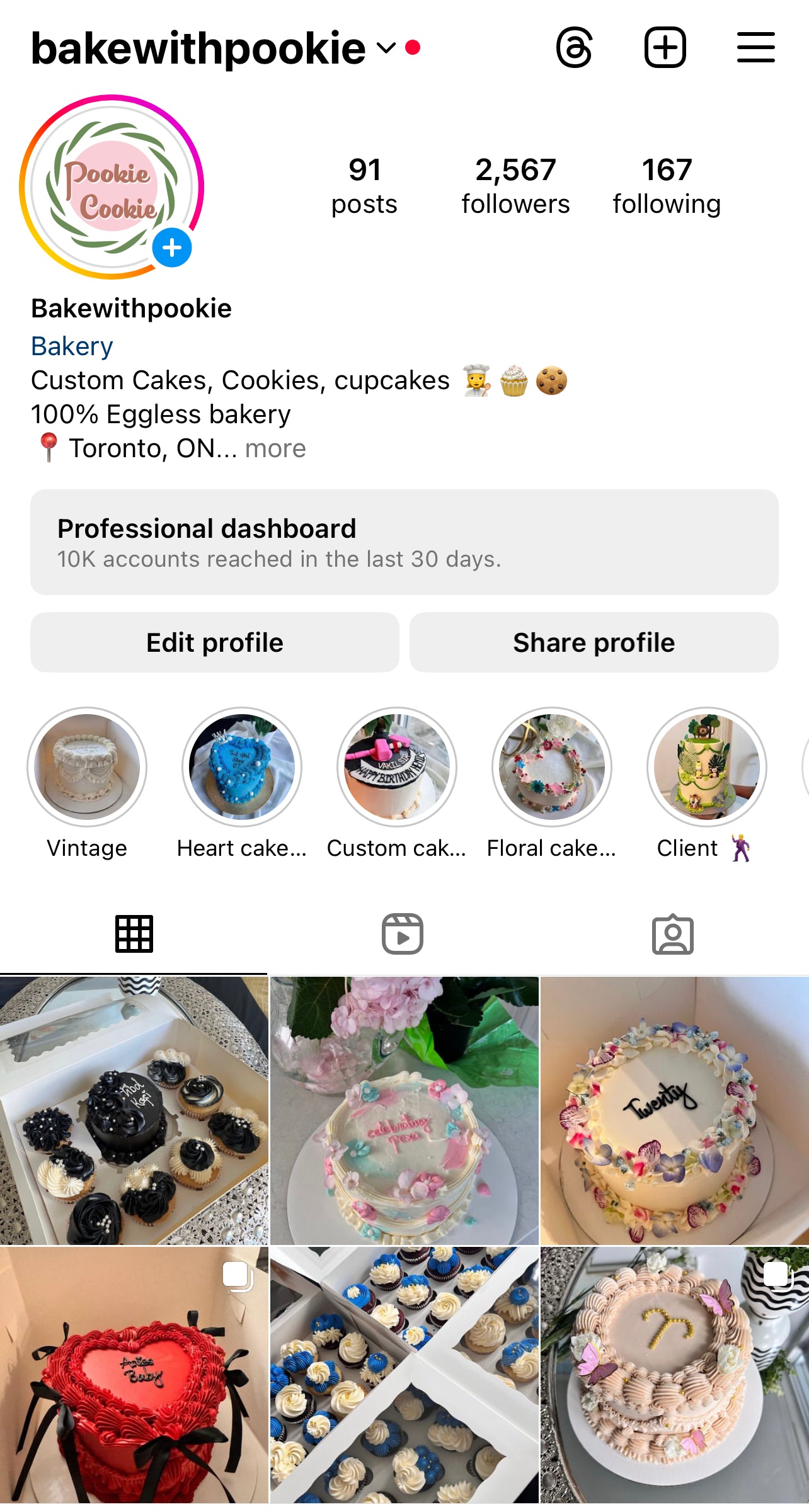
Task: Open the Client story highlight
Action: 706,768
